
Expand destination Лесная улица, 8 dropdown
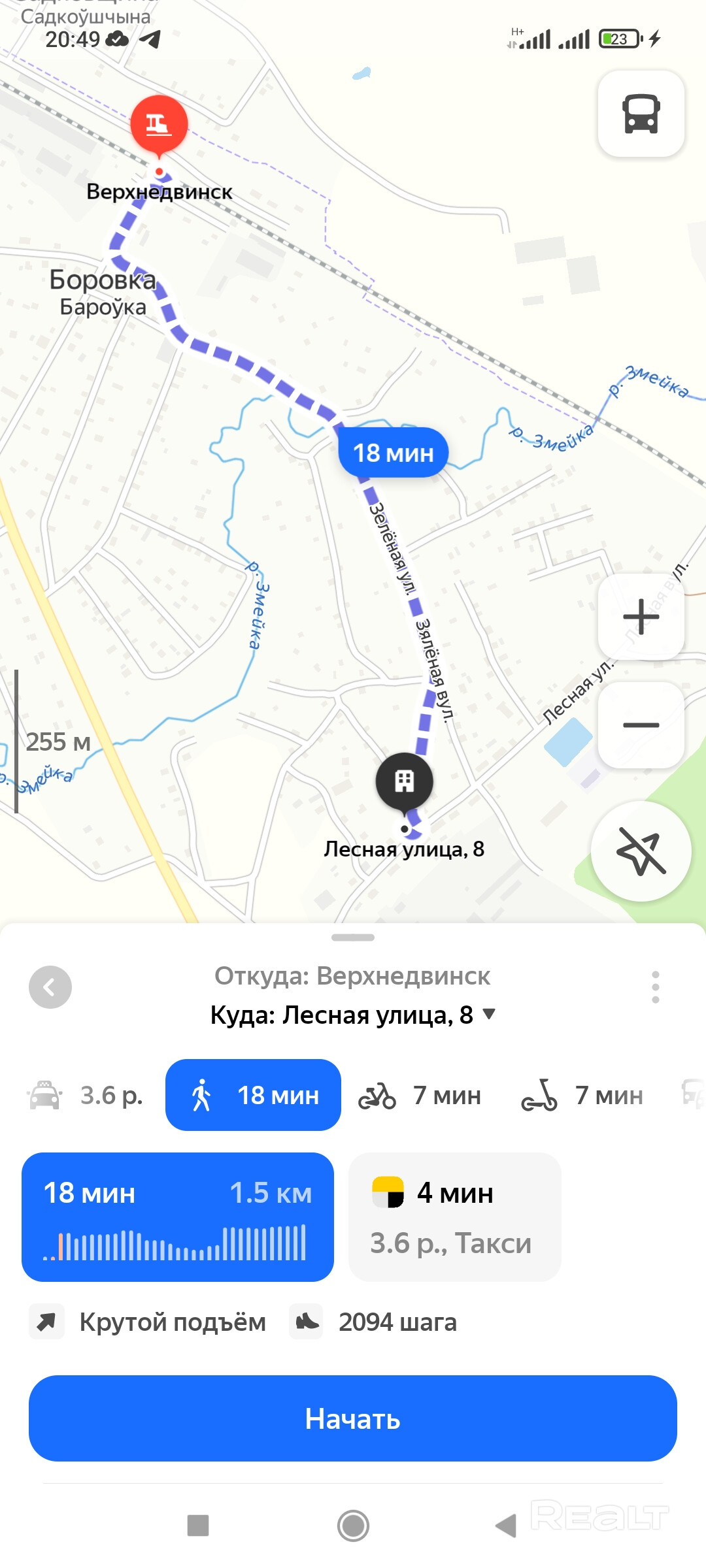click(x=488, y=1015)
